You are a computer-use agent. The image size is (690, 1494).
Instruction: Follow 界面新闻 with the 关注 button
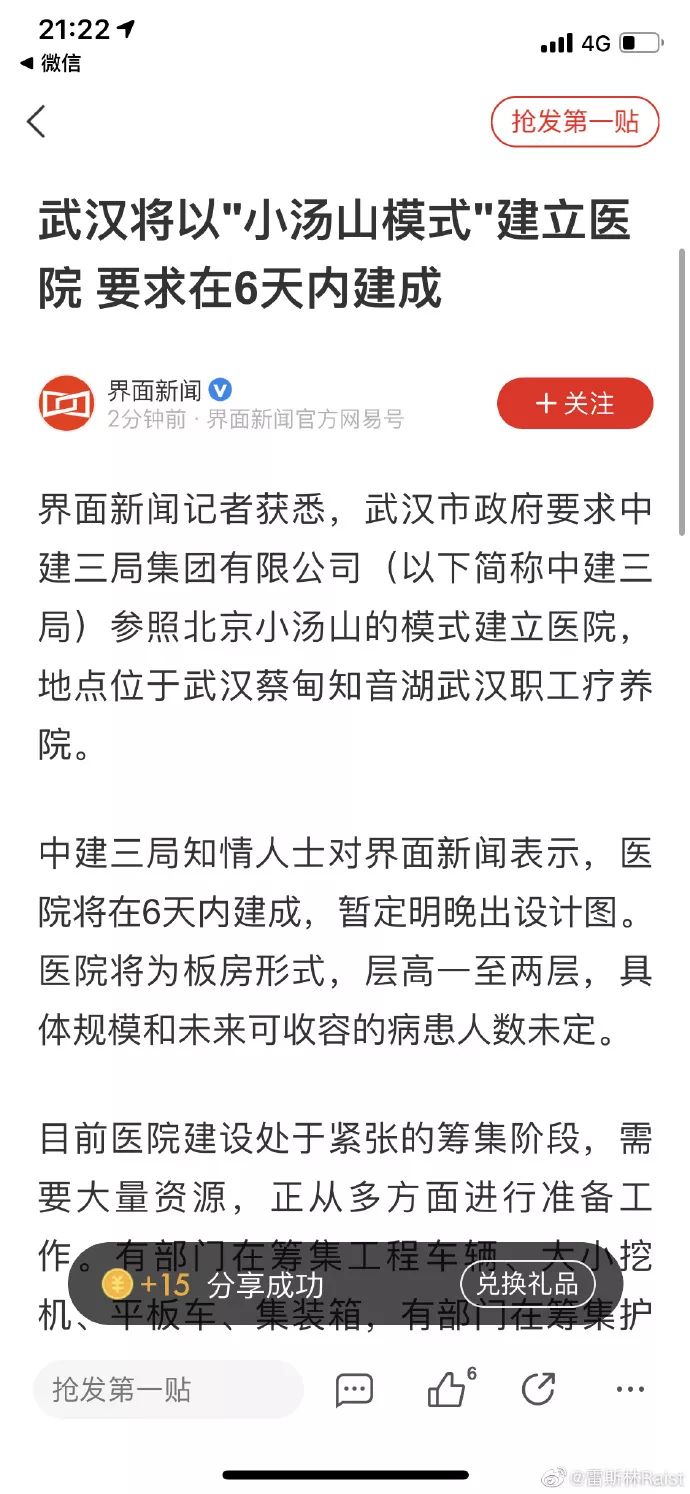(x=575, y=403)
